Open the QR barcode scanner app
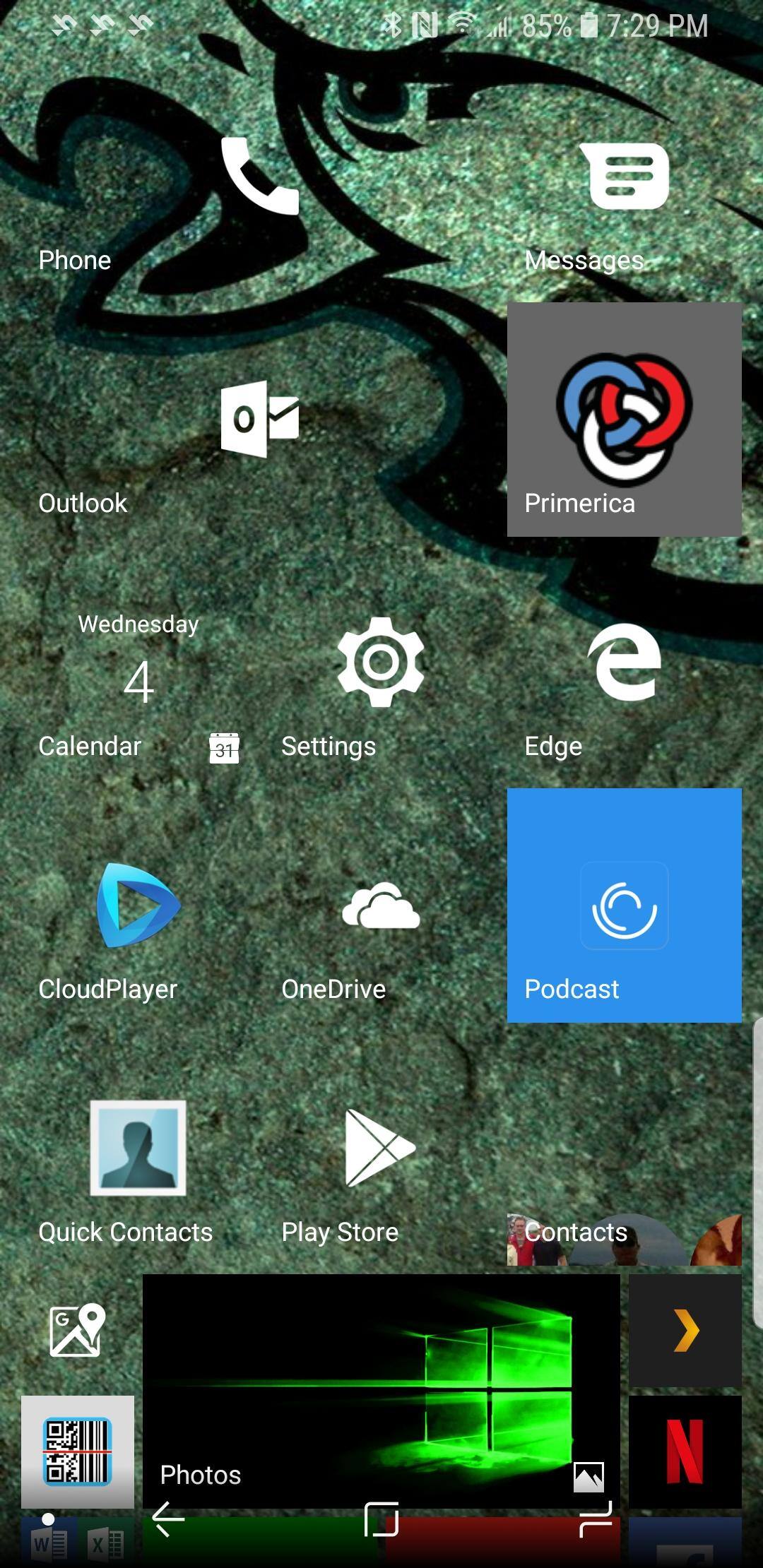763x1568 pixels. click(78, 1452)
